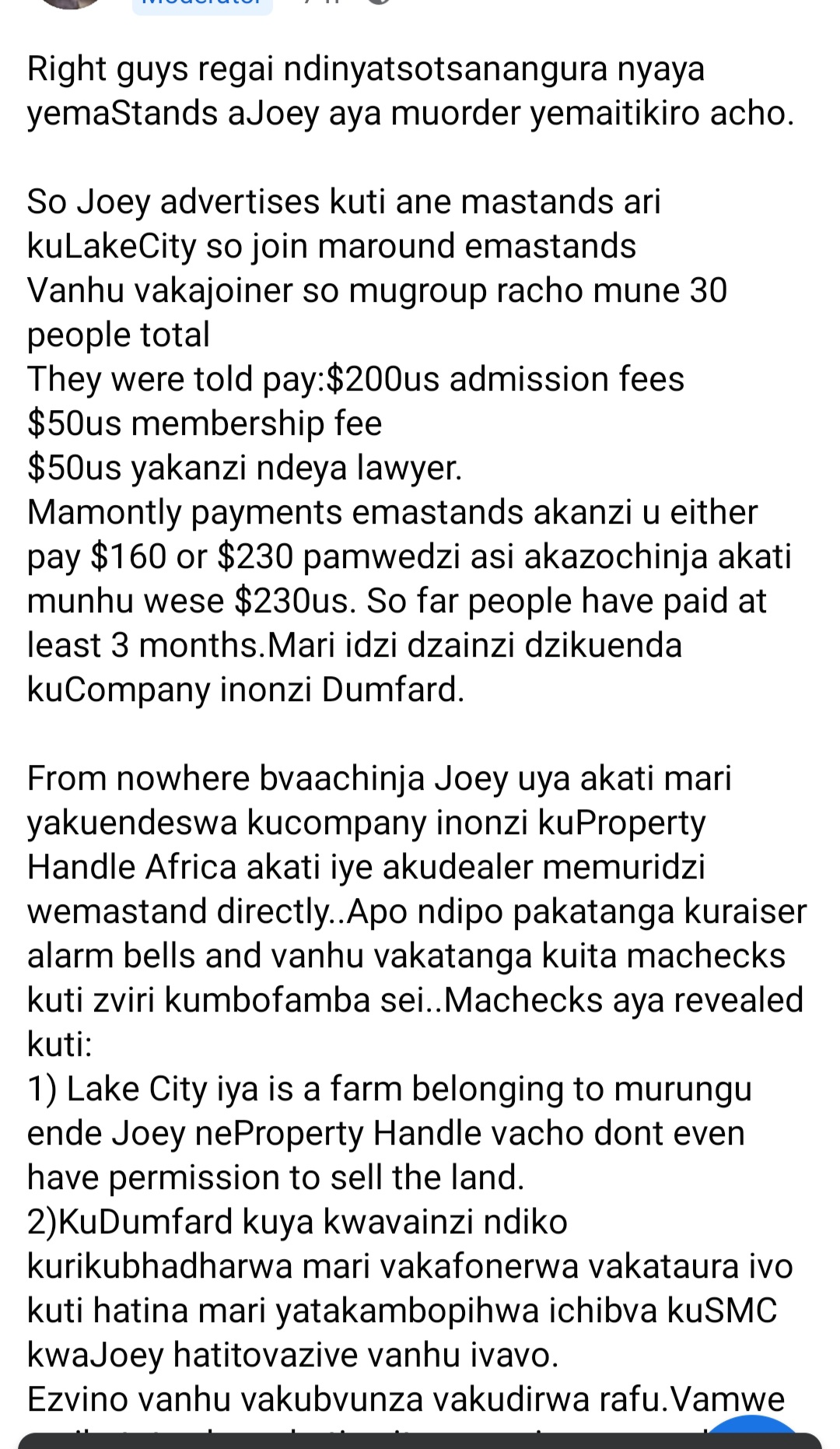This screenshot has width=840, height=1449.
Task: Open the post author's profile picture
Action: pos(72,3)
